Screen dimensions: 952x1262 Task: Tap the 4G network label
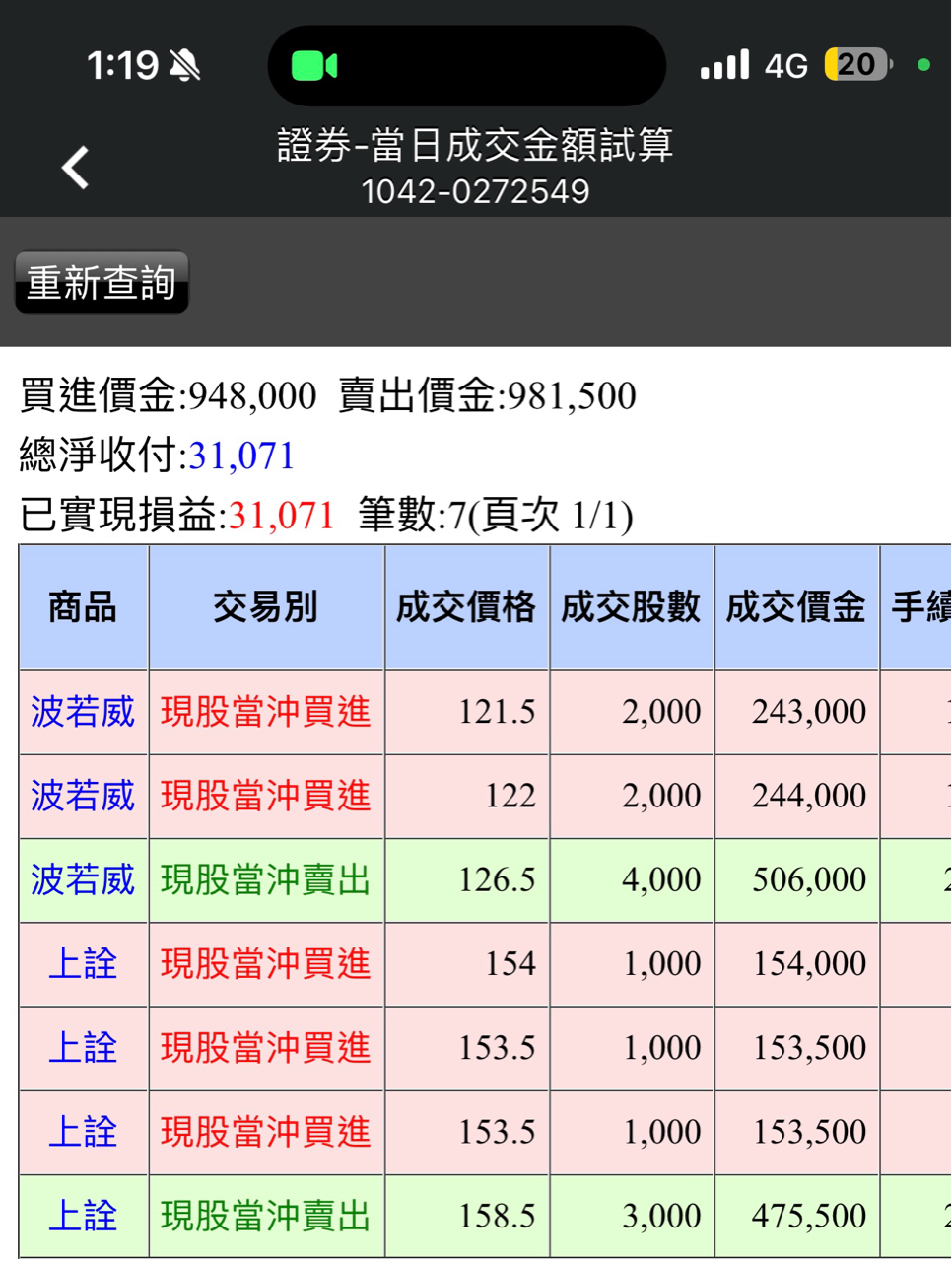coord(784,65)
